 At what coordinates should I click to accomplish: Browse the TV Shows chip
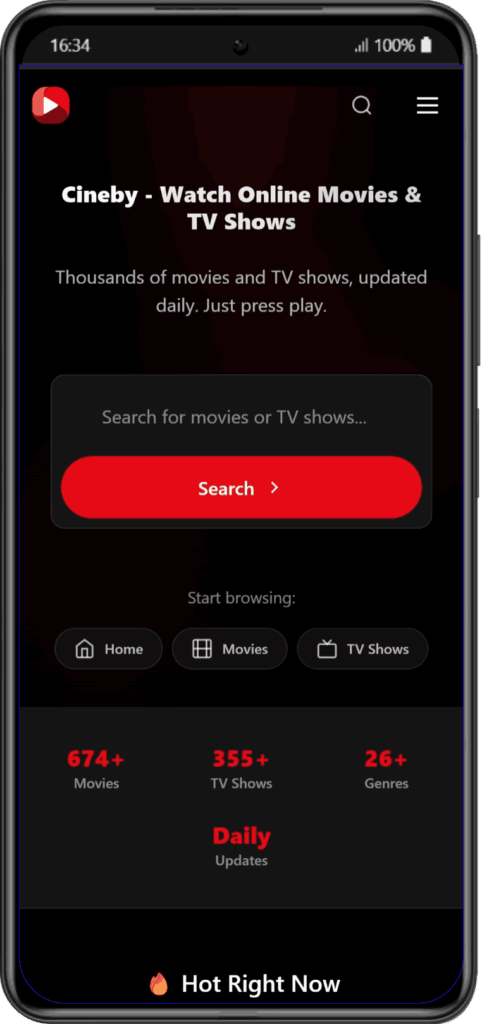(362, 648)
